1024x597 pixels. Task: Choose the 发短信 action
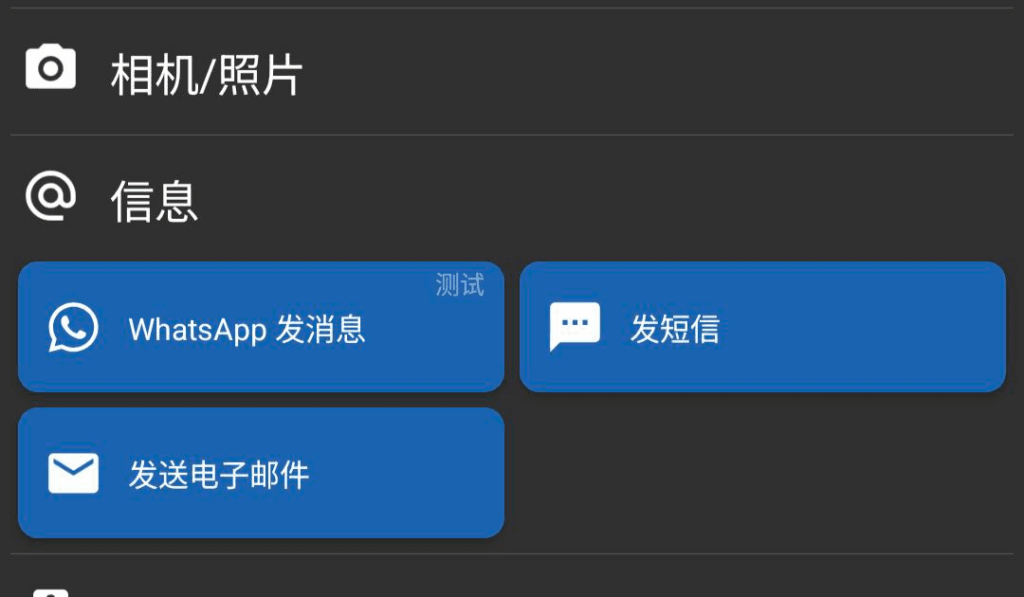coord(762,328)
